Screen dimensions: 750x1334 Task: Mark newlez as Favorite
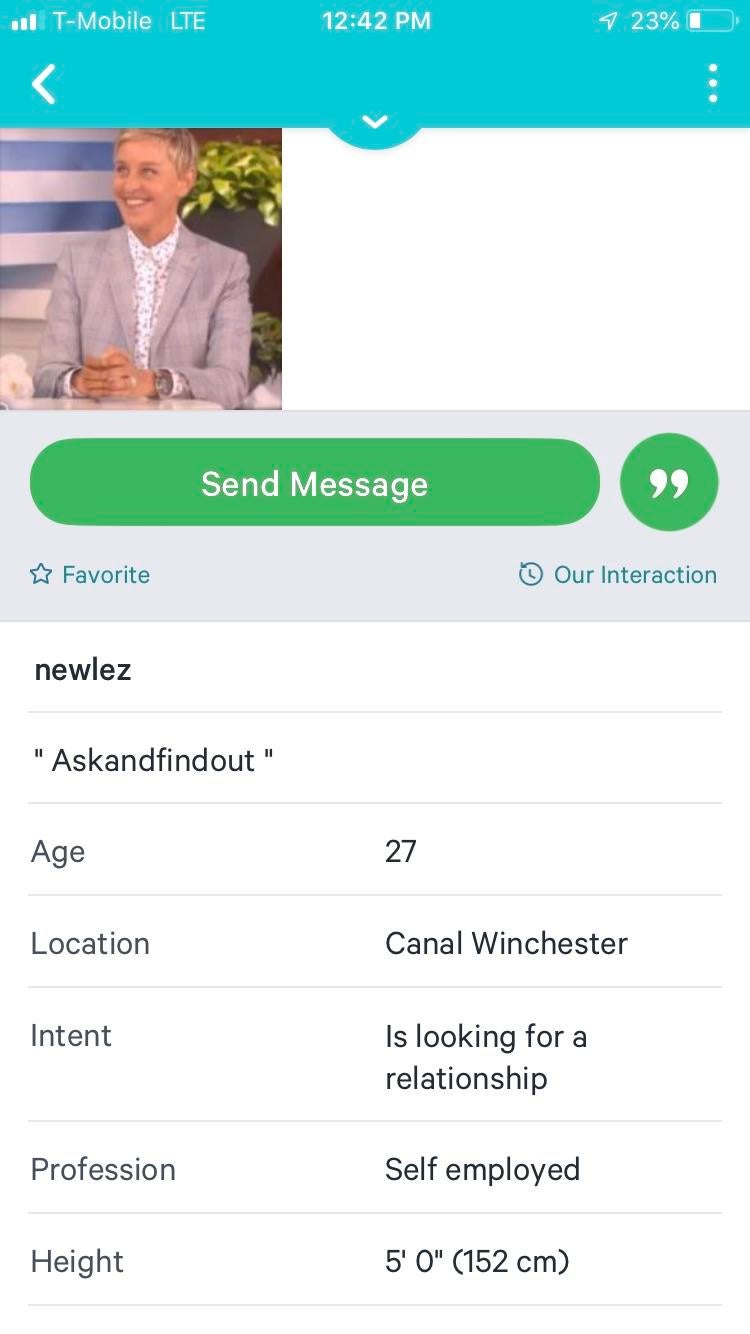coord(90,575)
